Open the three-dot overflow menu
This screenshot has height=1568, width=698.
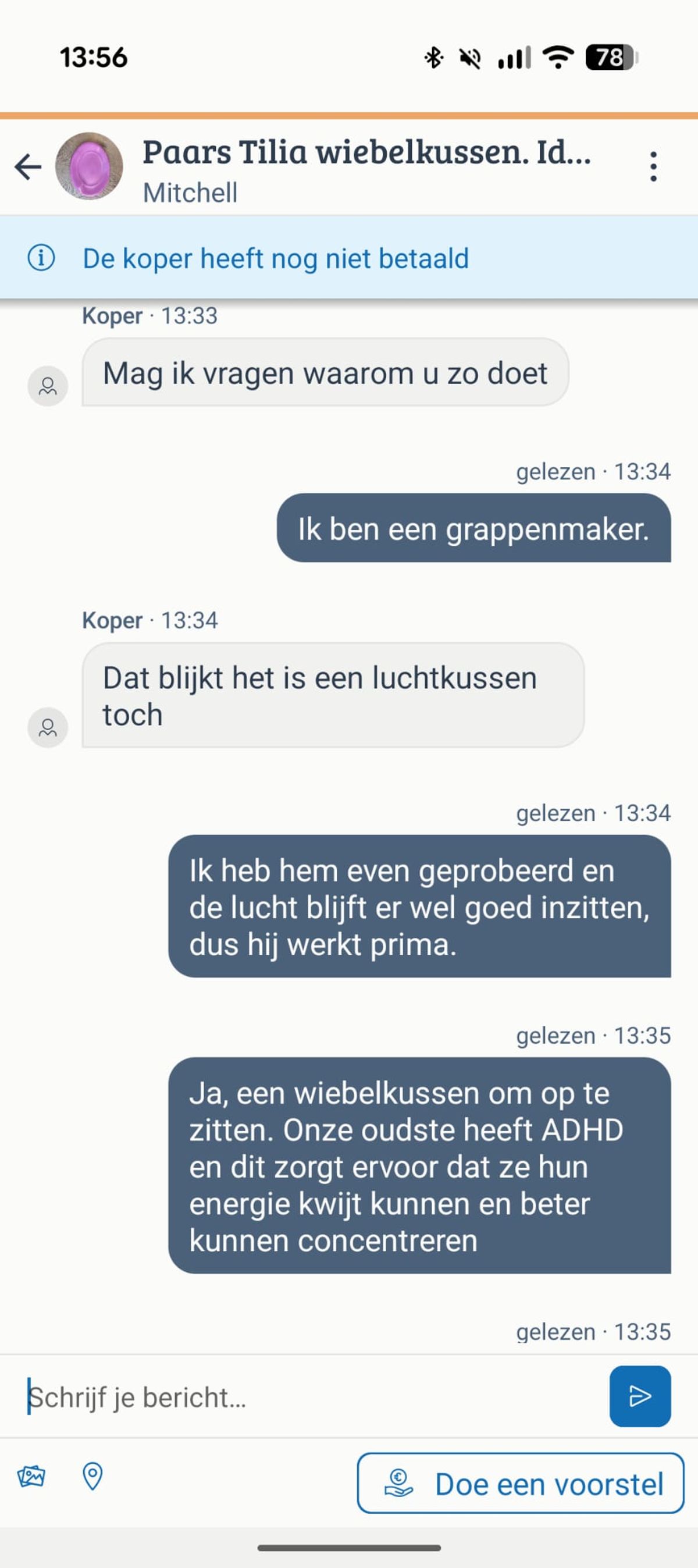click(x=653, y=167)
